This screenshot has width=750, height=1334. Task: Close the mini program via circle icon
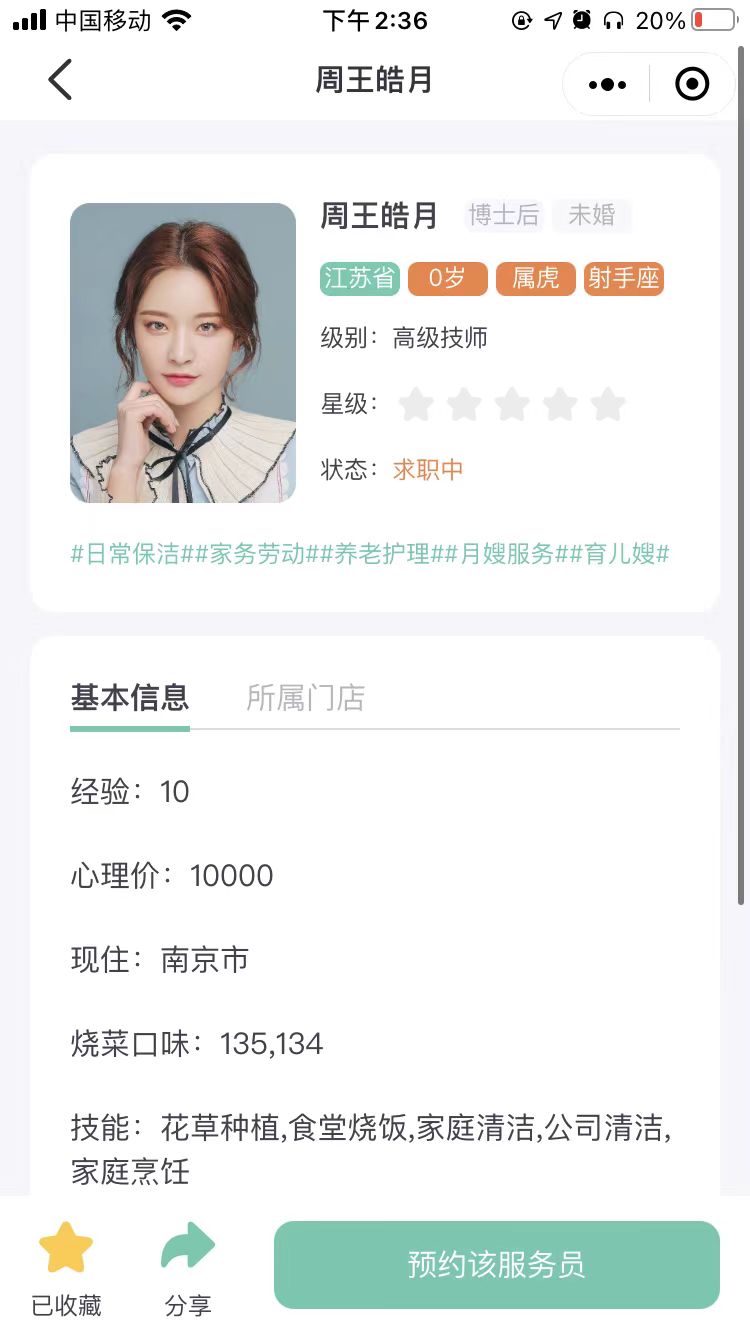pyautogui.click(x=692, y=85)
